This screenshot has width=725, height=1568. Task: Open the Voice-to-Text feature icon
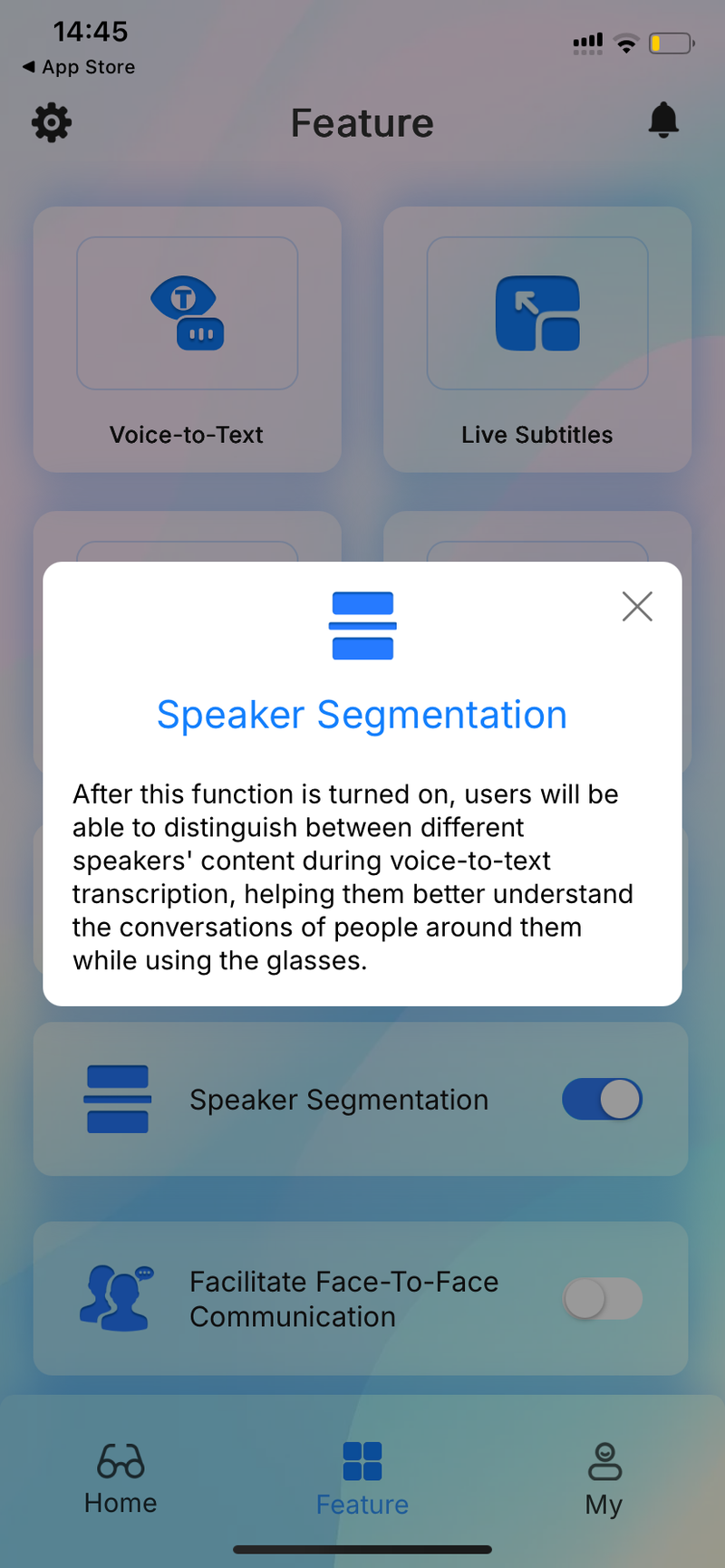[x=186, y=313]
